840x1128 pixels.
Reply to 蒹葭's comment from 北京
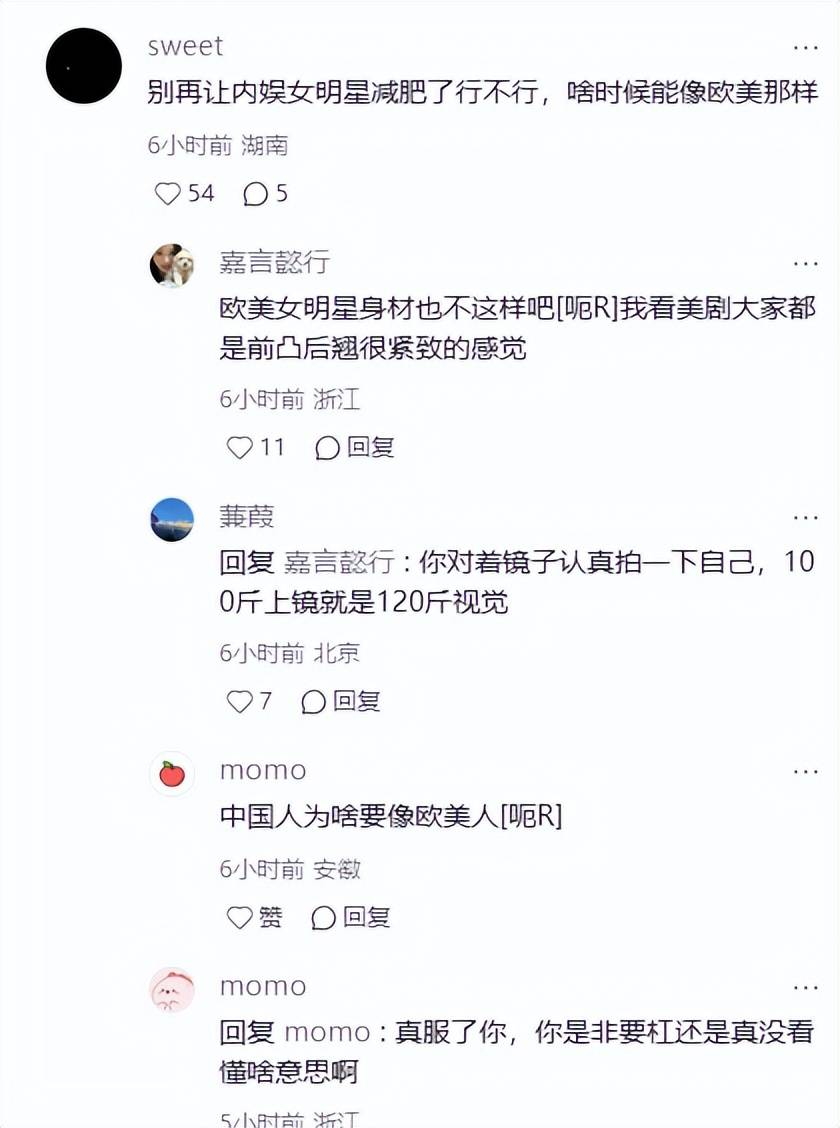[x=341, y=701]
